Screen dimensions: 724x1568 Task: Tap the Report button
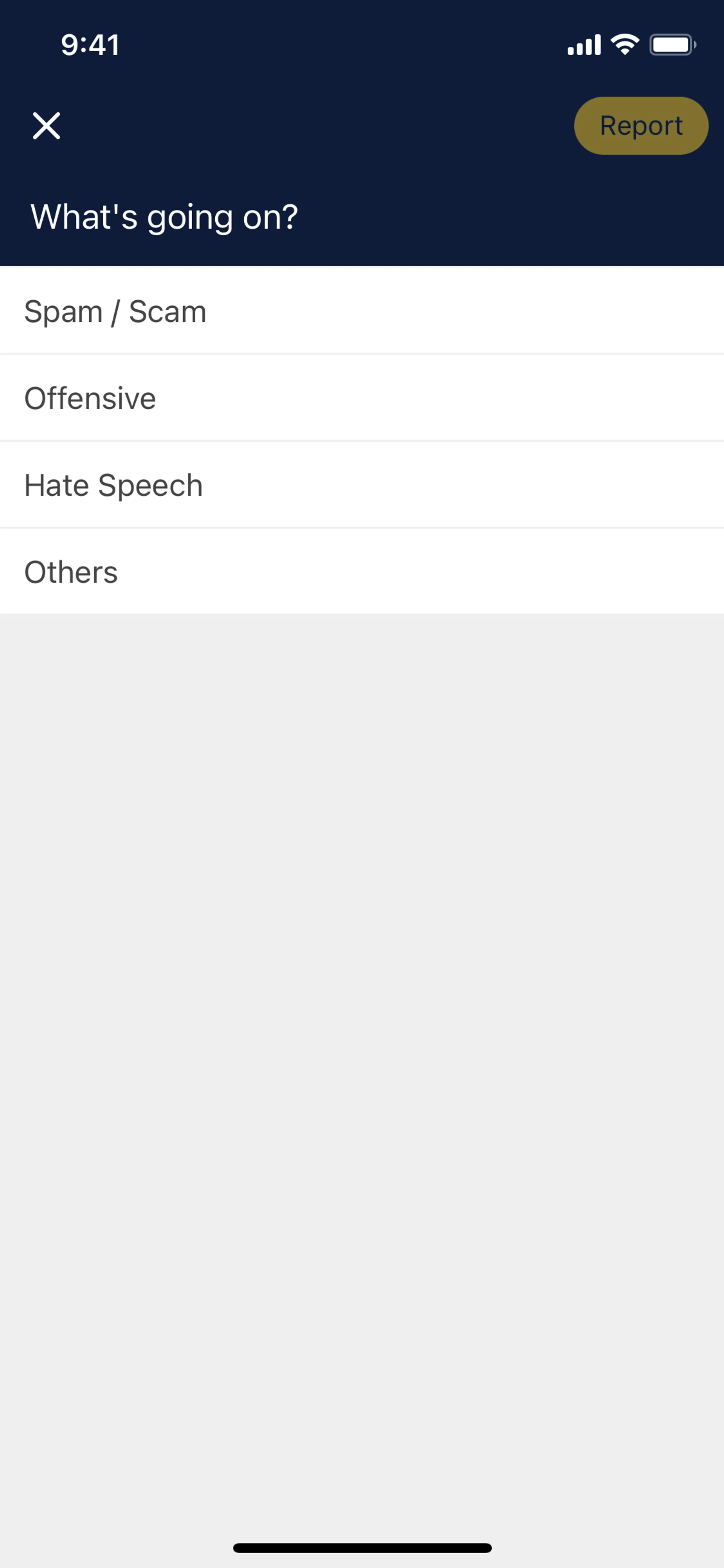point(641,126)
